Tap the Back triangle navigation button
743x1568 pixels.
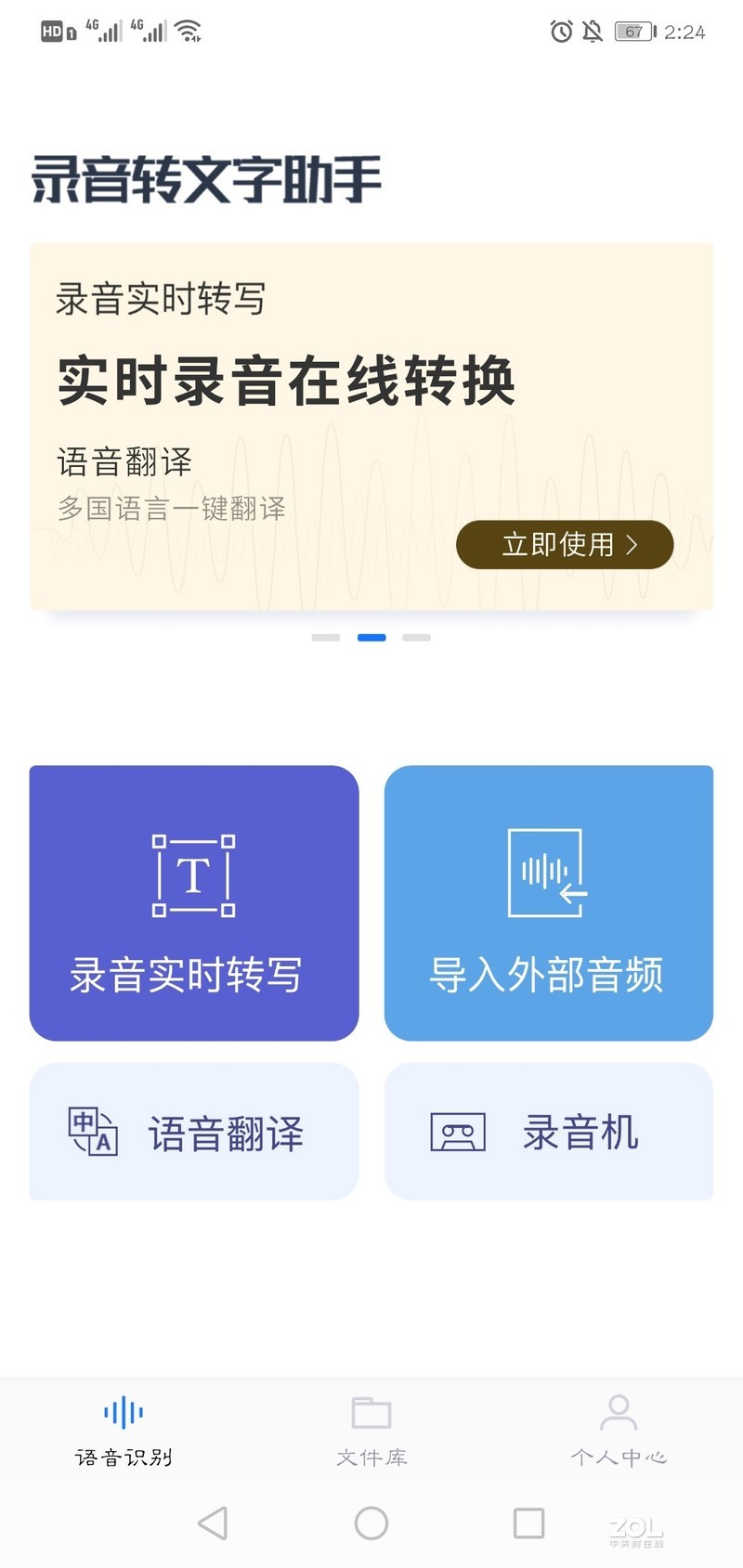(x=214, y=1523)
